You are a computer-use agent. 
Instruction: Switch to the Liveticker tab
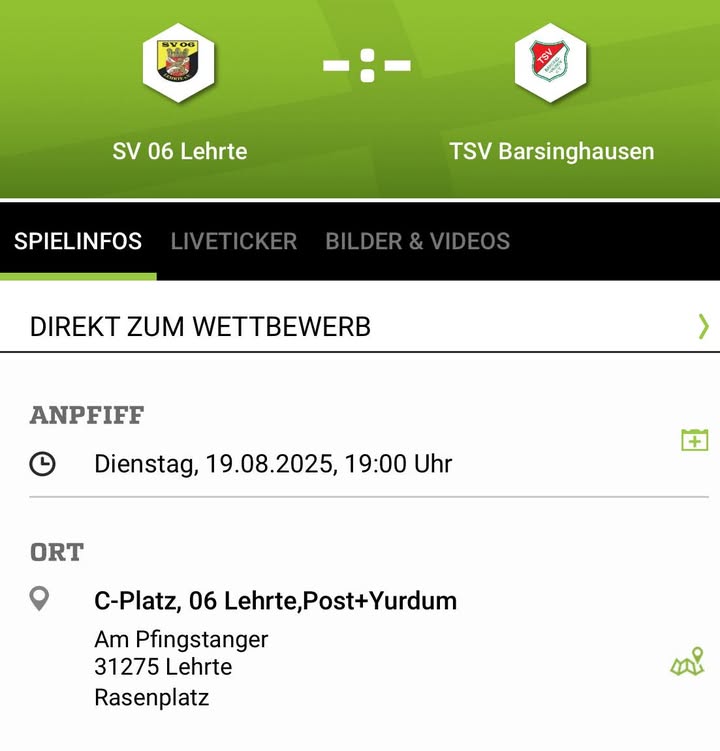pyautogui.click(x=233, y=241)
